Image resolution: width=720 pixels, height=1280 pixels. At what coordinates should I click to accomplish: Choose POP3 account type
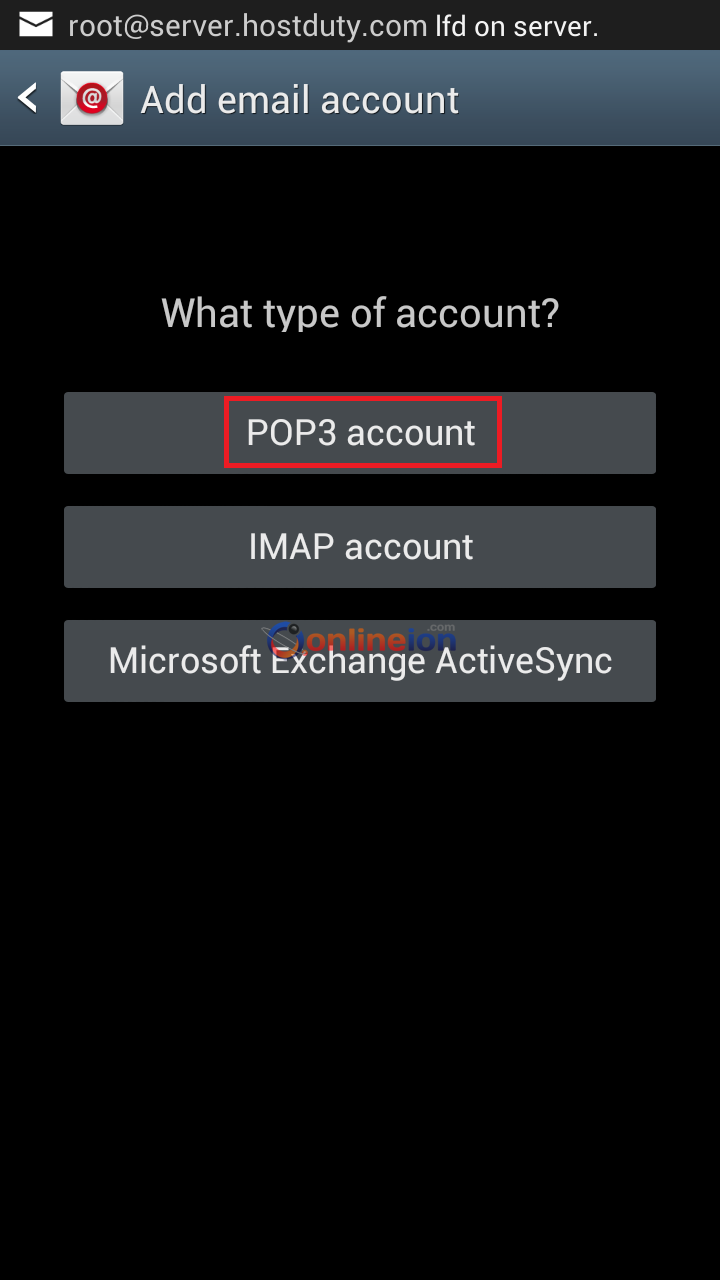[x=360, y=433]
